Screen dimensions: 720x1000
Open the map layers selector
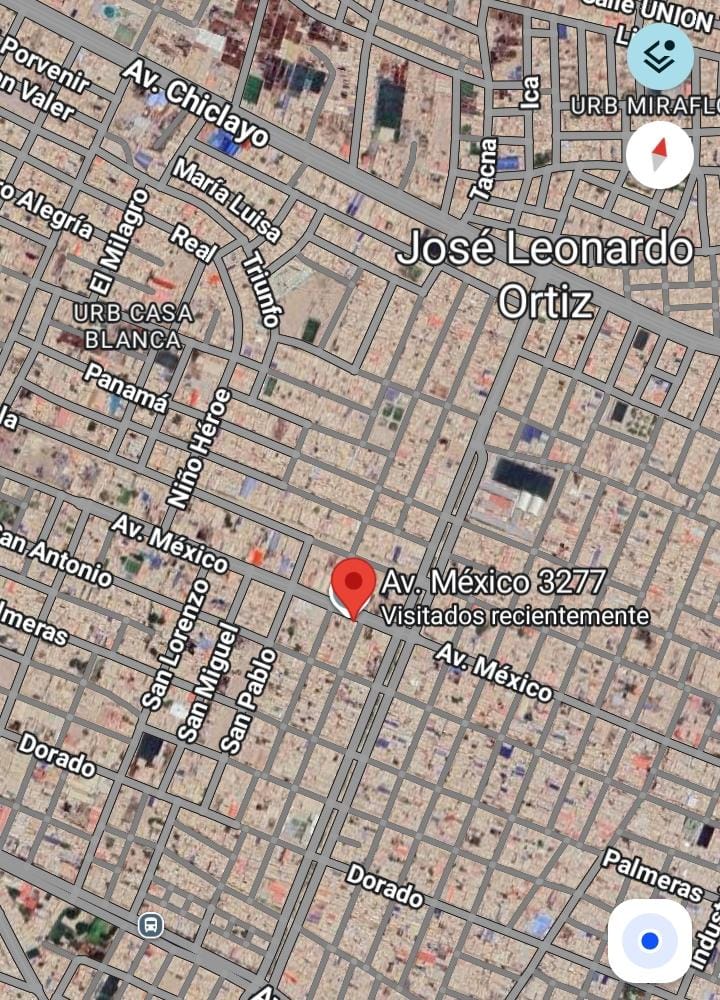tap(660, 56)
